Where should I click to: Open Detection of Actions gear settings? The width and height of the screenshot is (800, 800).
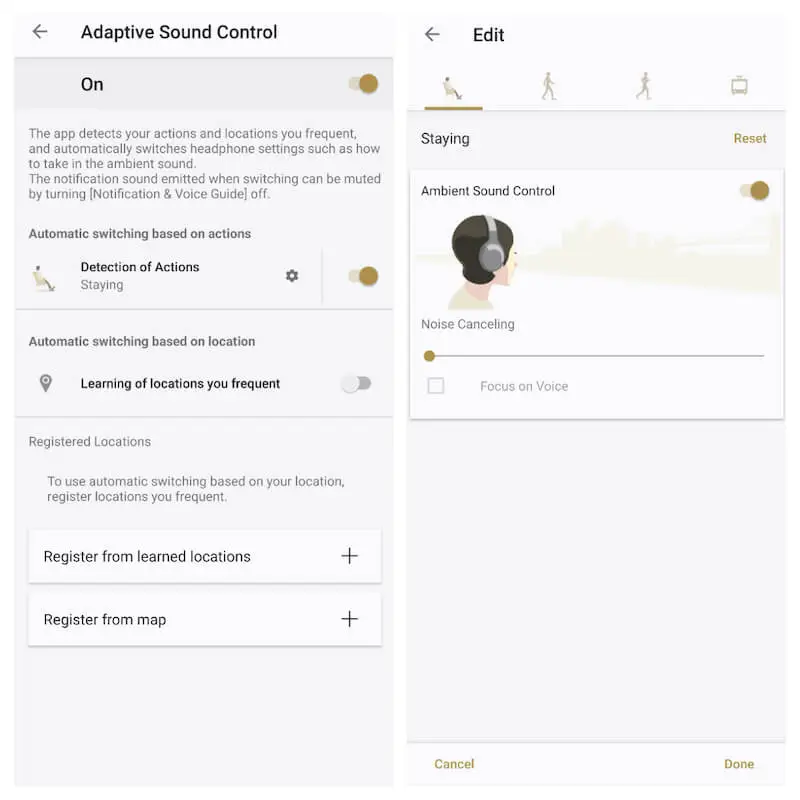pyautogui.click(x=292, y=276)
